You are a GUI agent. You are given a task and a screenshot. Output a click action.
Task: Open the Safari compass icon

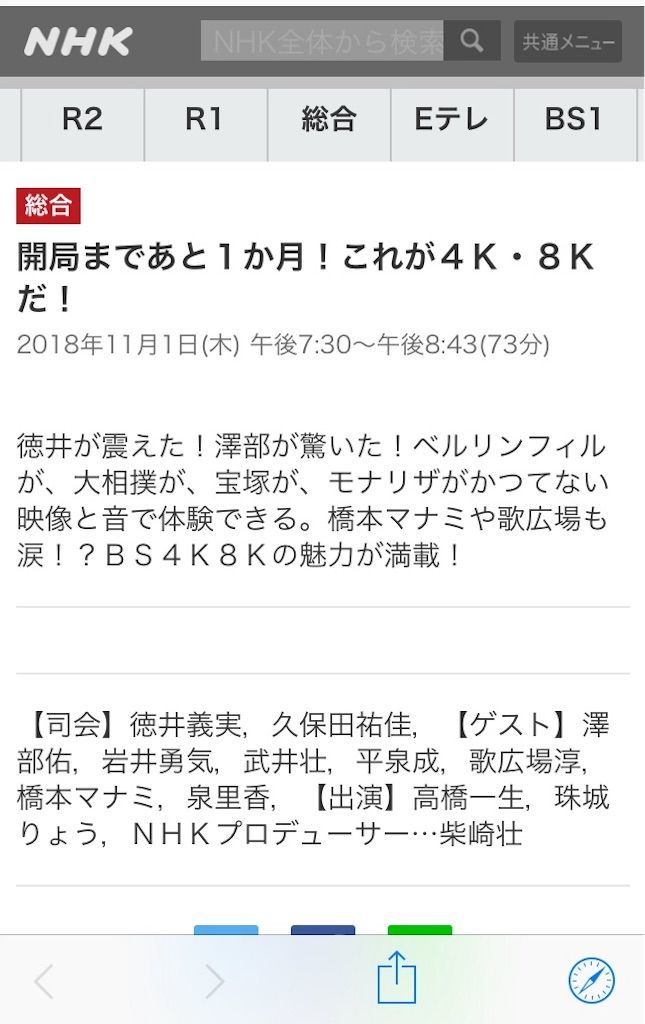tap(591, 980)
